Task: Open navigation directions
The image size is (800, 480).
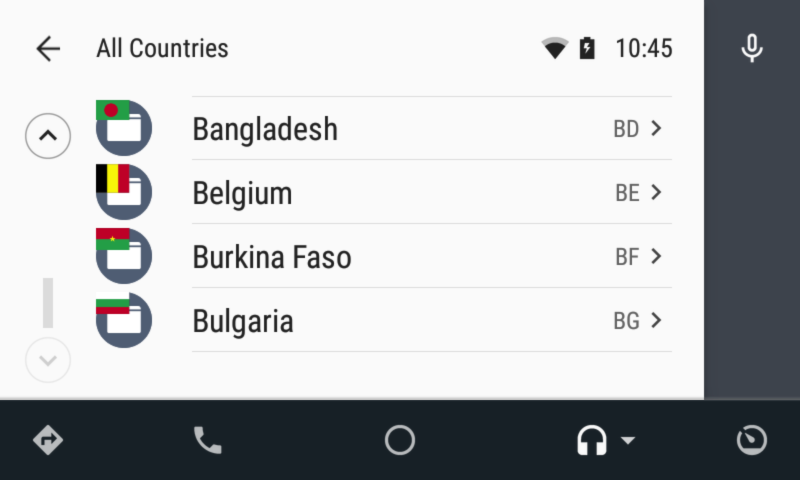Action: pyautogui.click(x=48, y=440)
